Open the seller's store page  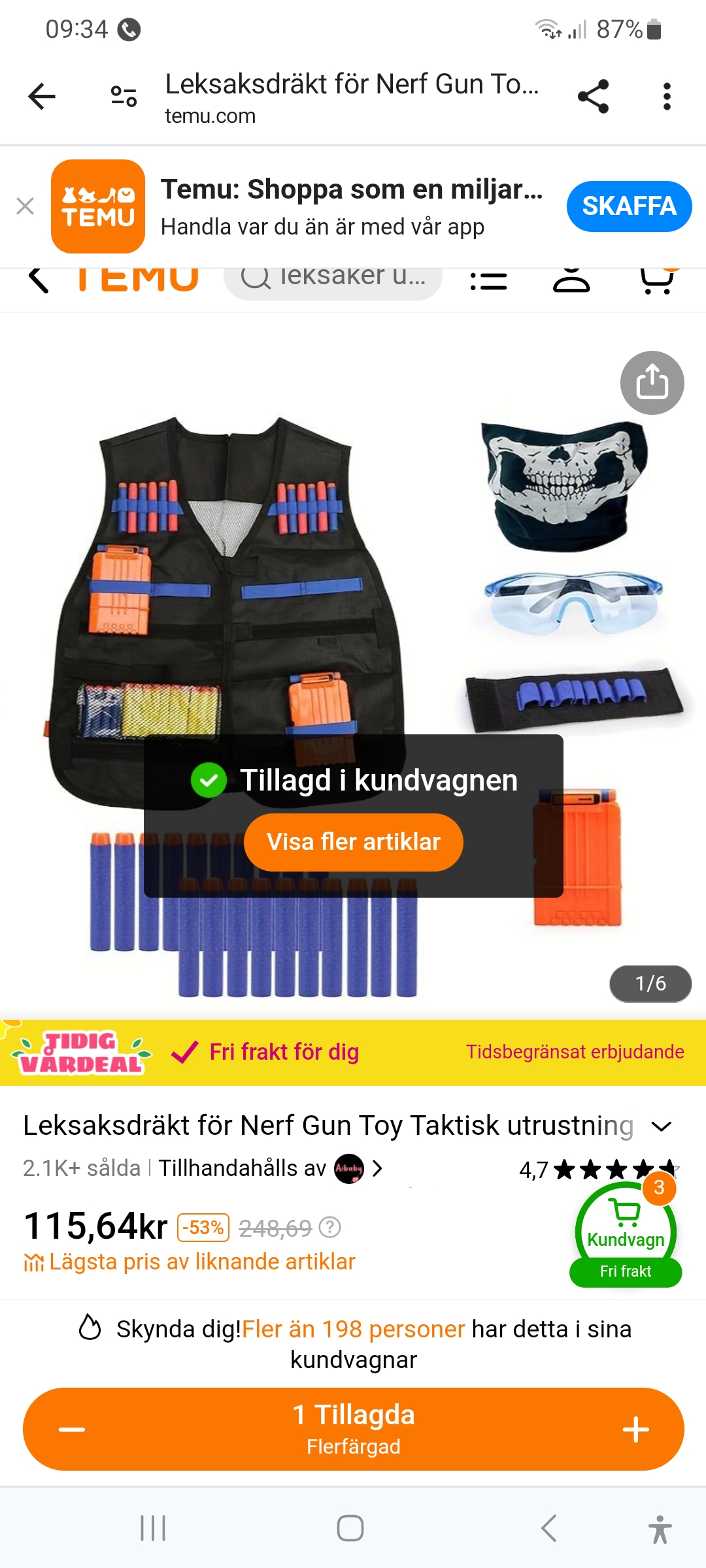tap(358, 1168)
